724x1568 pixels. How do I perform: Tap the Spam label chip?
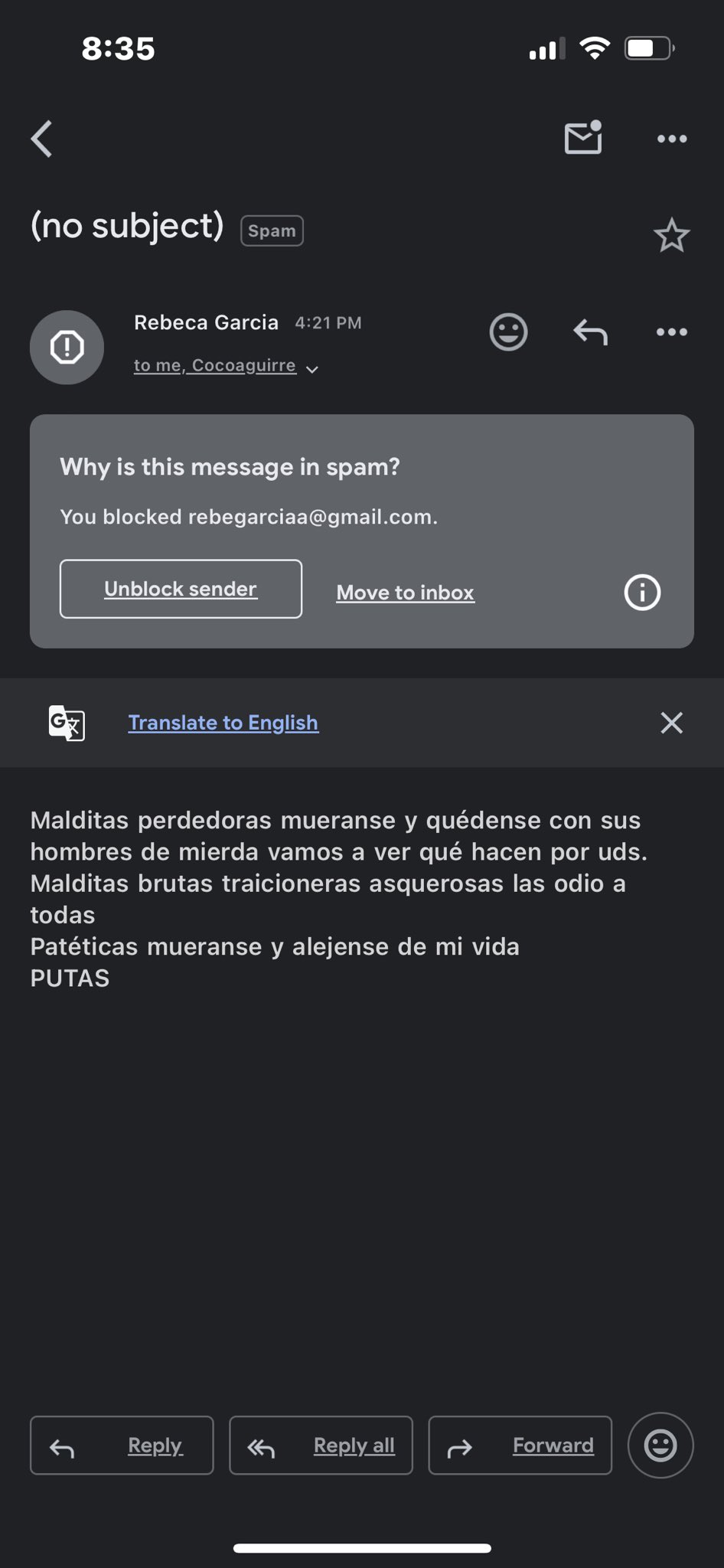(272, 230)
